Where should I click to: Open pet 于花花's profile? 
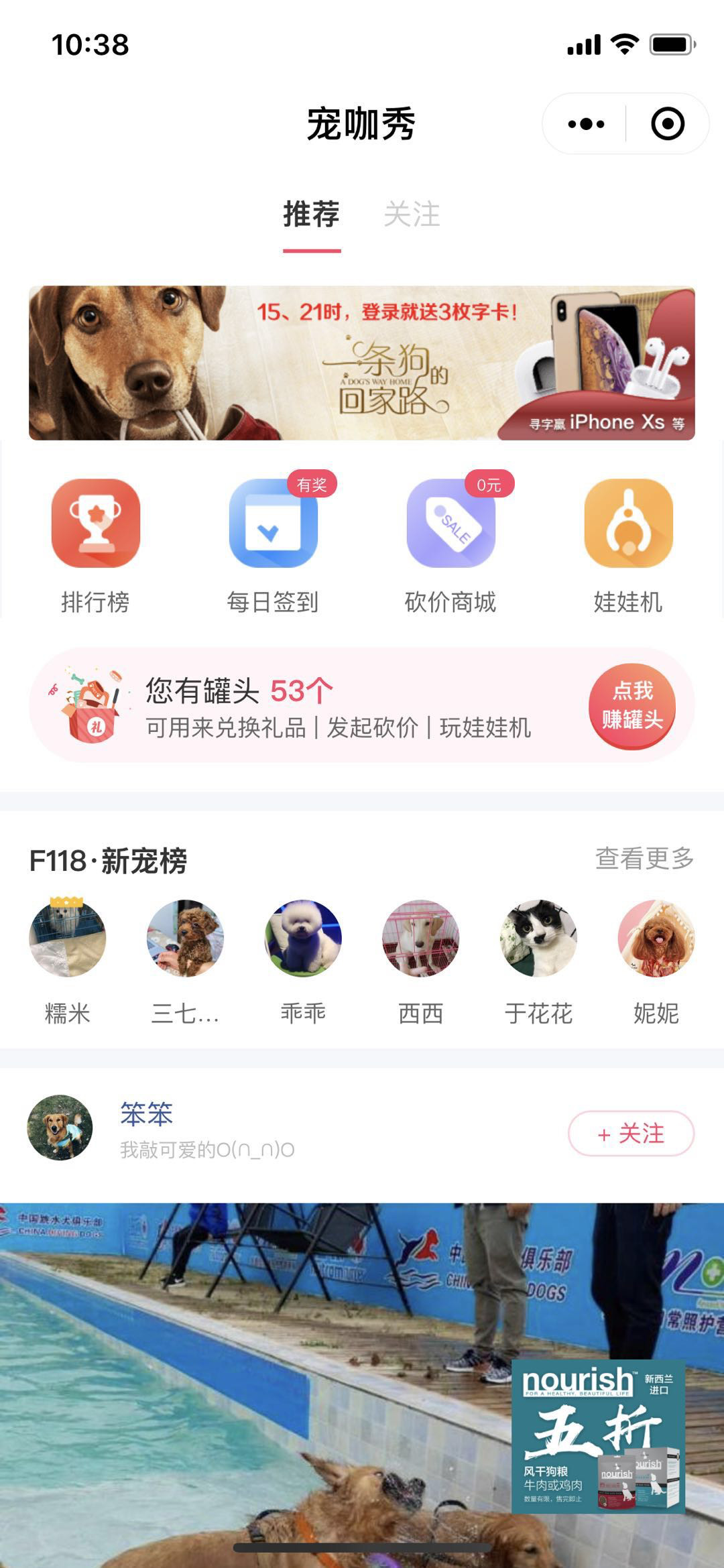538,938
